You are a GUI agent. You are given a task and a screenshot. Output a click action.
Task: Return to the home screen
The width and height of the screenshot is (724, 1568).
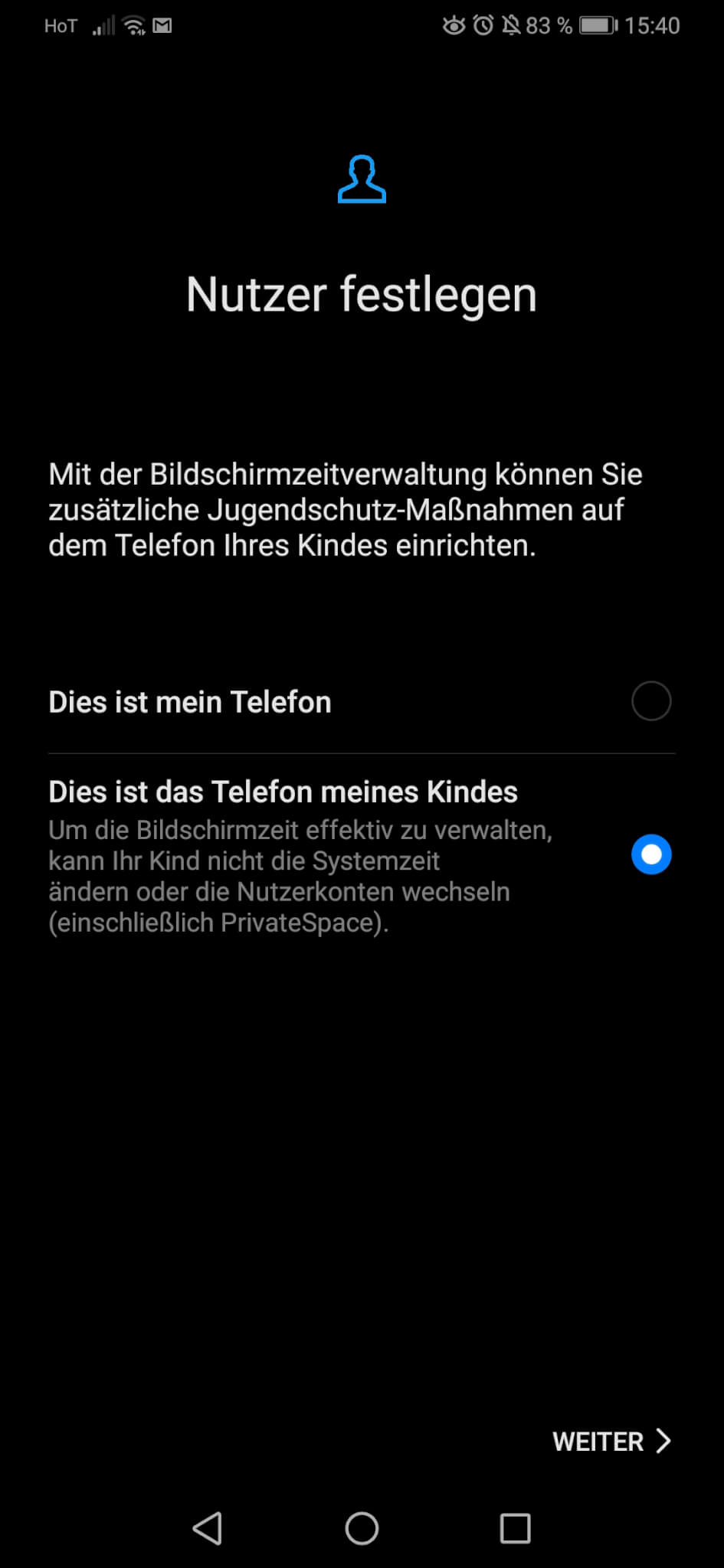pos(362,1528)
